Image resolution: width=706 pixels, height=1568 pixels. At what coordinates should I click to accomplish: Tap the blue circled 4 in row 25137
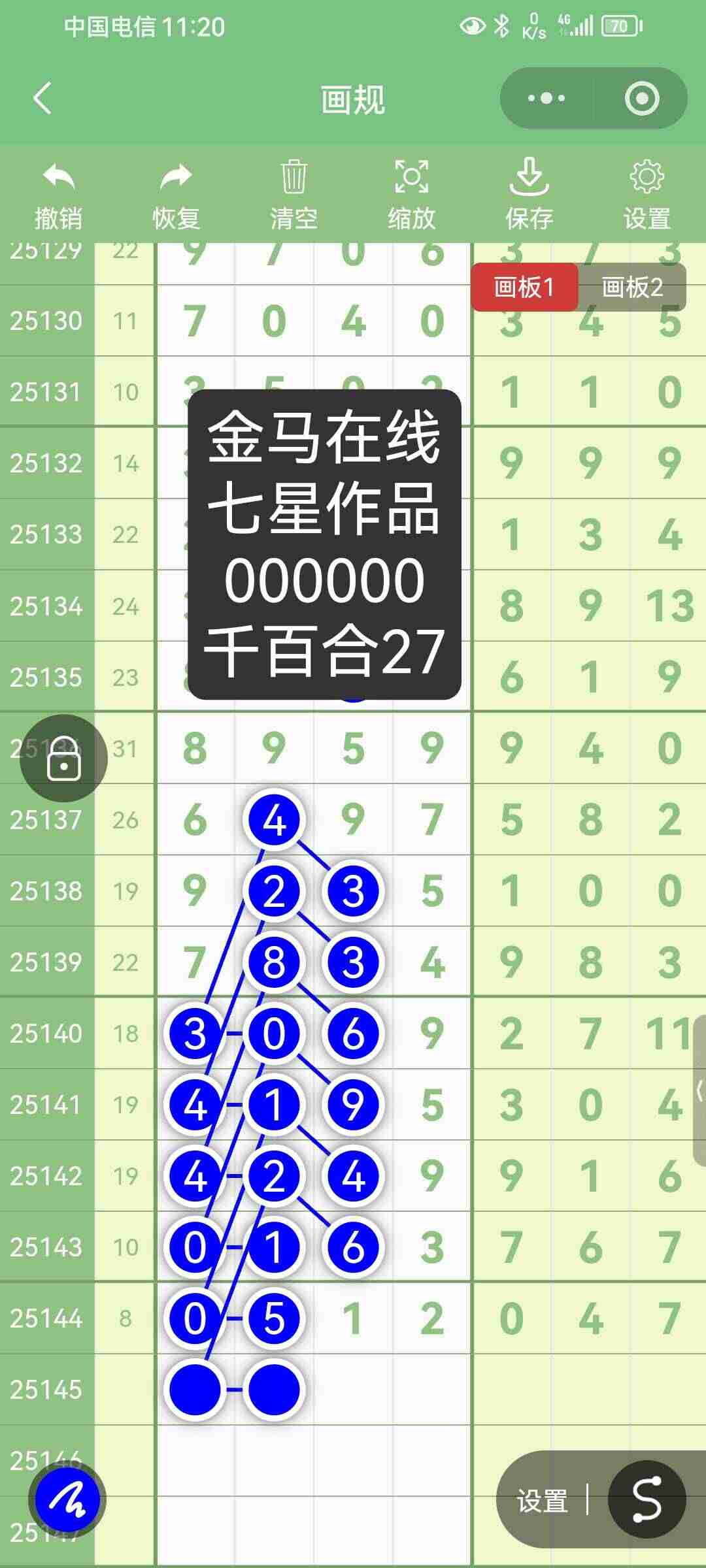pos(275,816)
